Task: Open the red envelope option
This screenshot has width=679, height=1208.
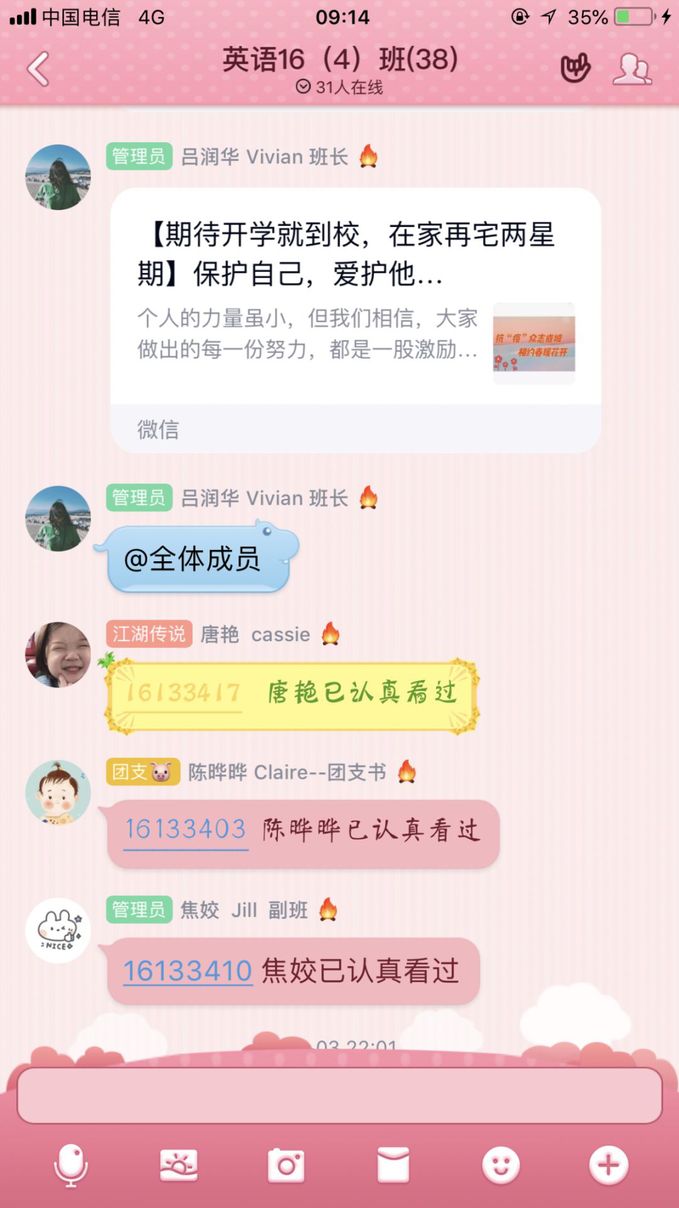Action: (x=393, y=1165)
